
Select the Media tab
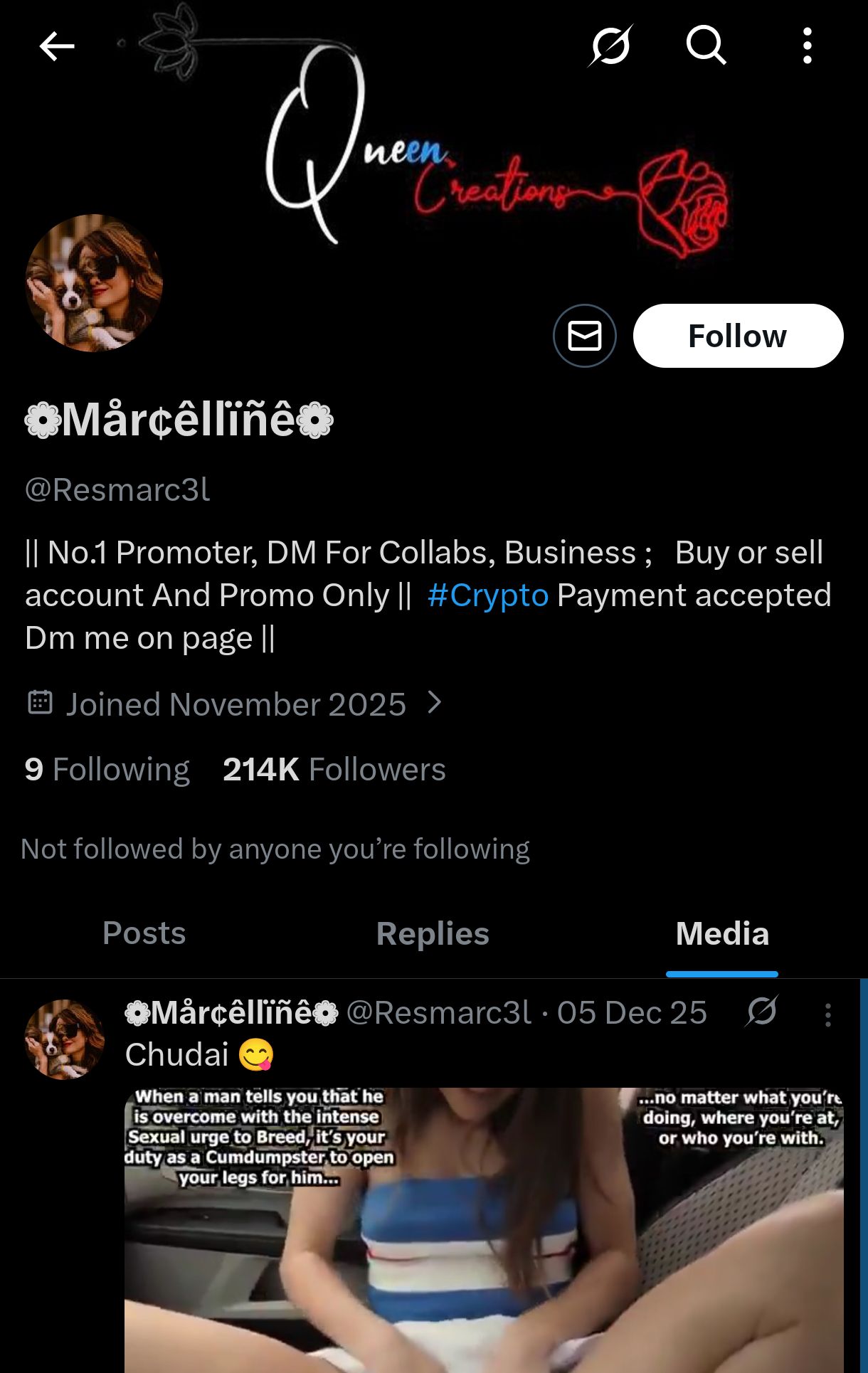(x=722, y=933)
